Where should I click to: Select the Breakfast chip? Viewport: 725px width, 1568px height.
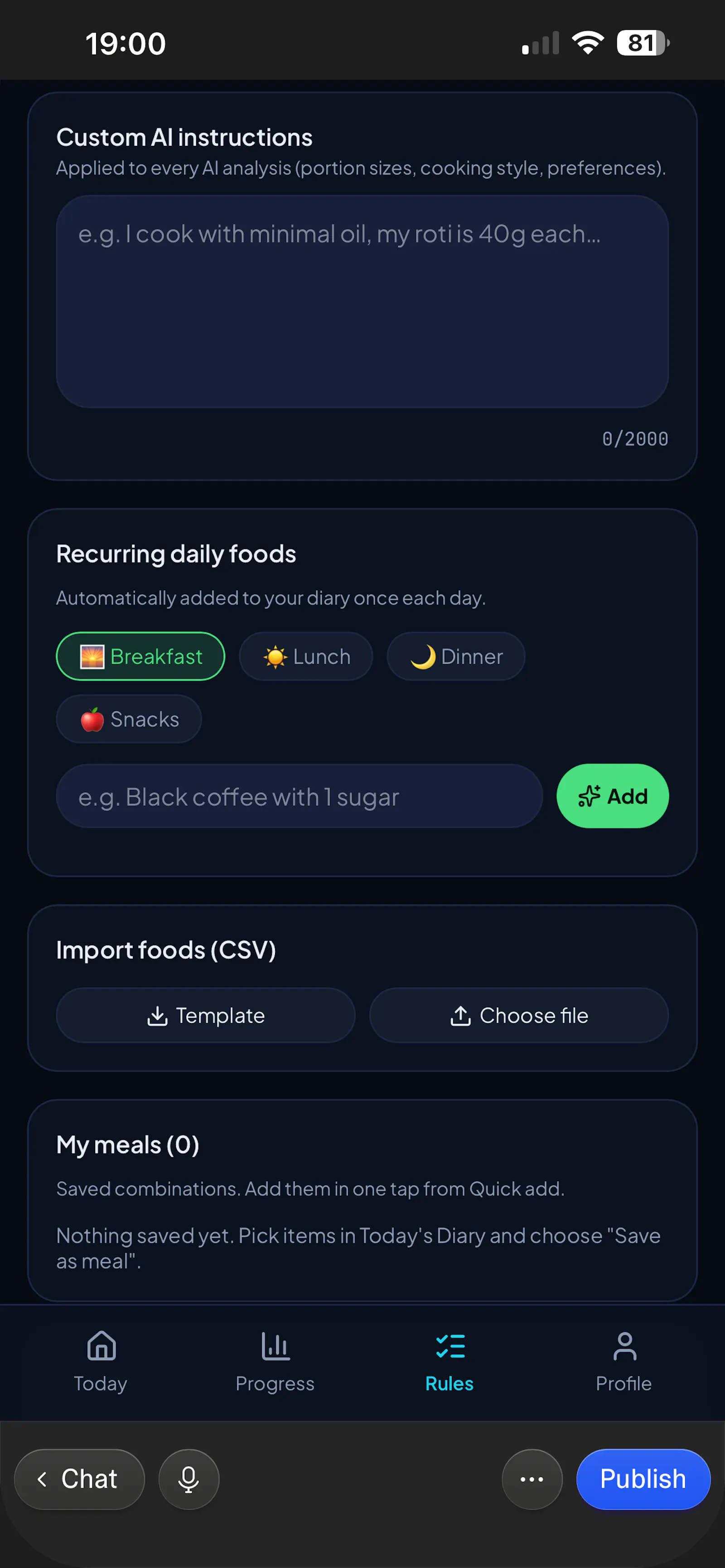click(x=140, y=656)
